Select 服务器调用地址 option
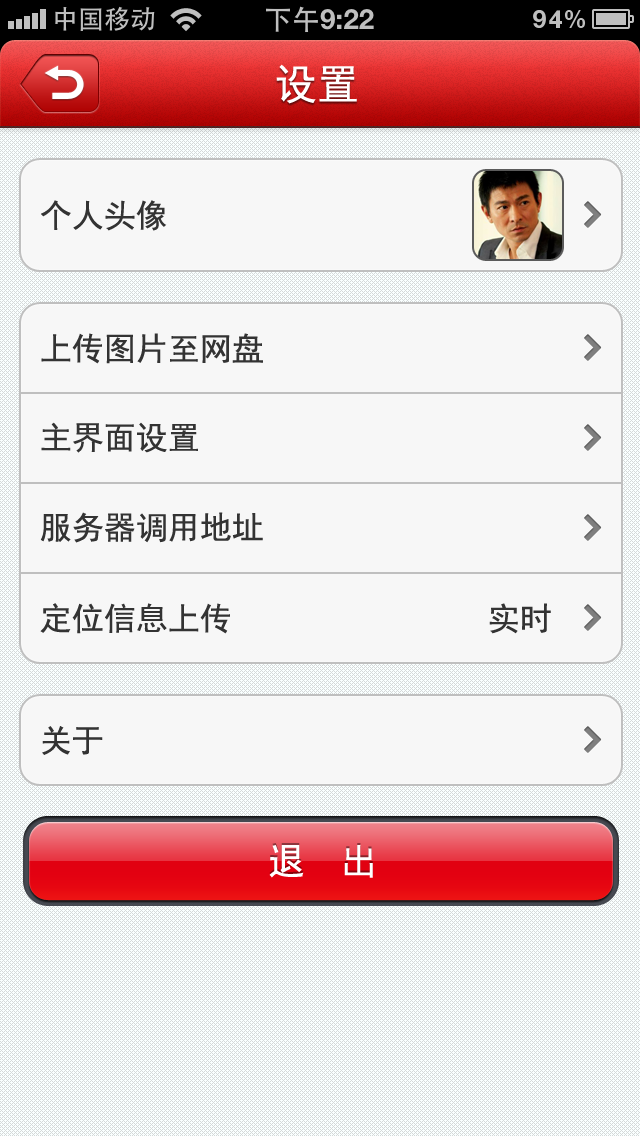Screen dimensions: 640x1136 coord(320,528)
